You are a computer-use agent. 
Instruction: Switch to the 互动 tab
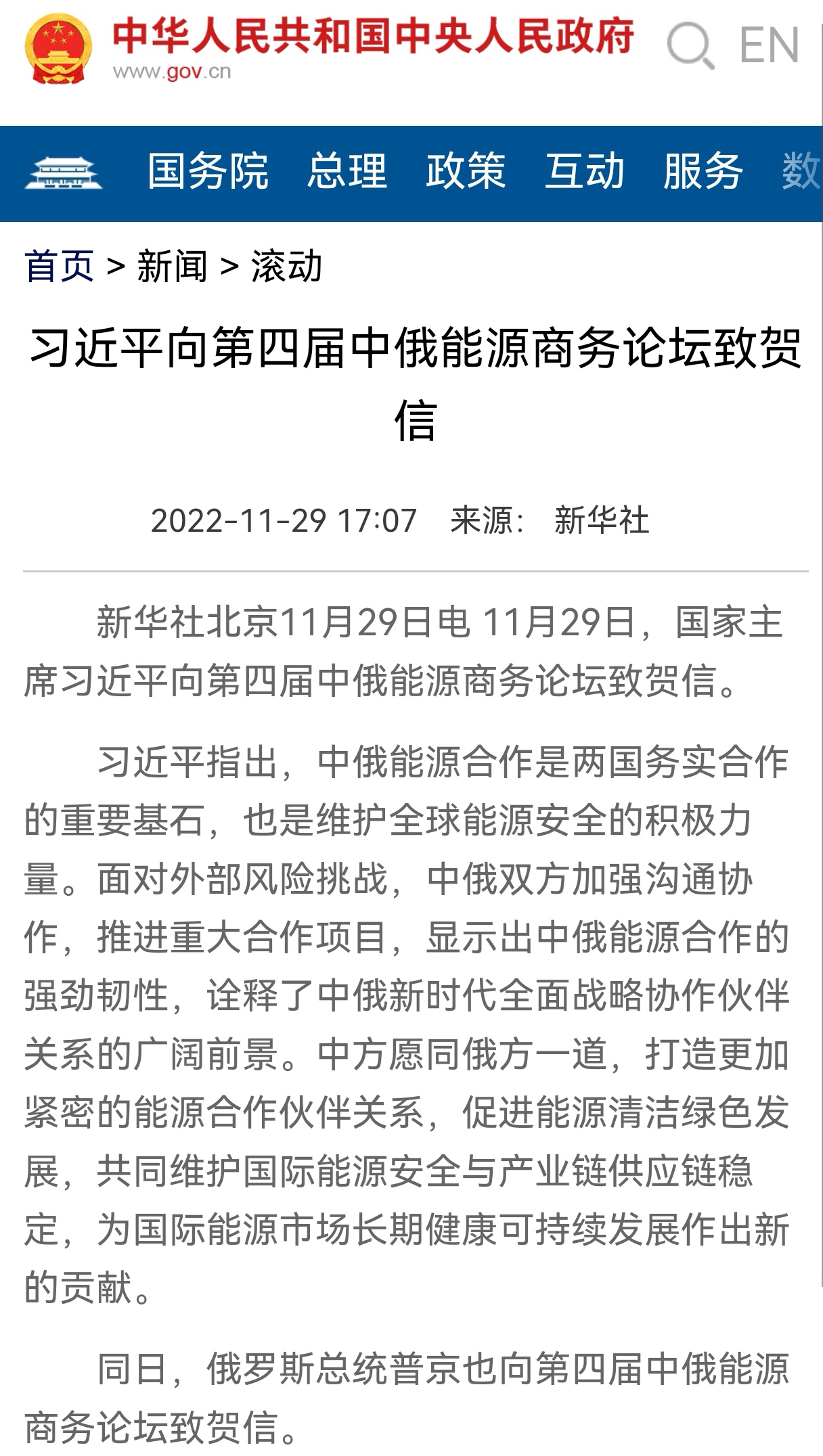[x=584, y=171]
